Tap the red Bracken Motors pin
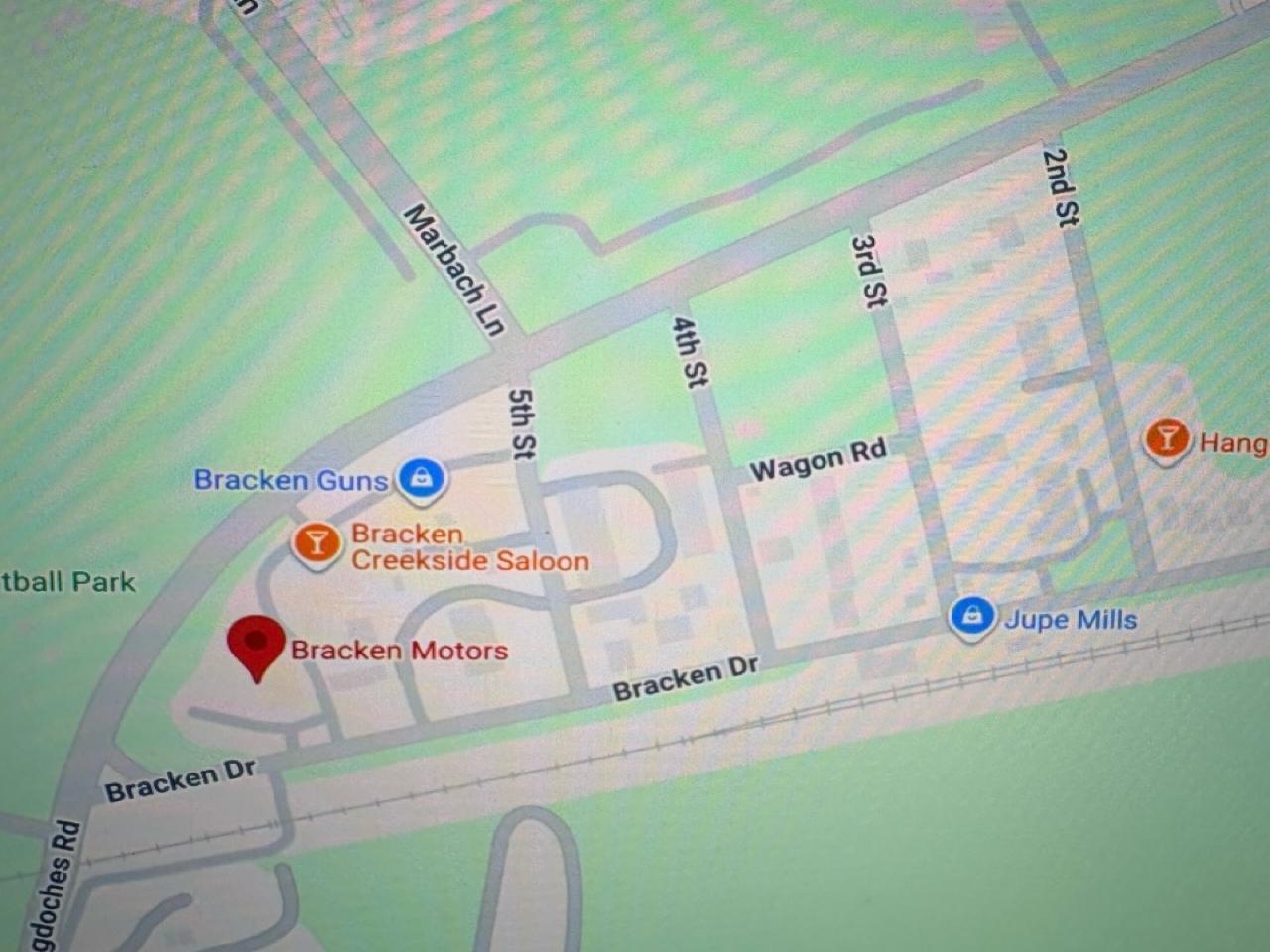 (256, 643)
